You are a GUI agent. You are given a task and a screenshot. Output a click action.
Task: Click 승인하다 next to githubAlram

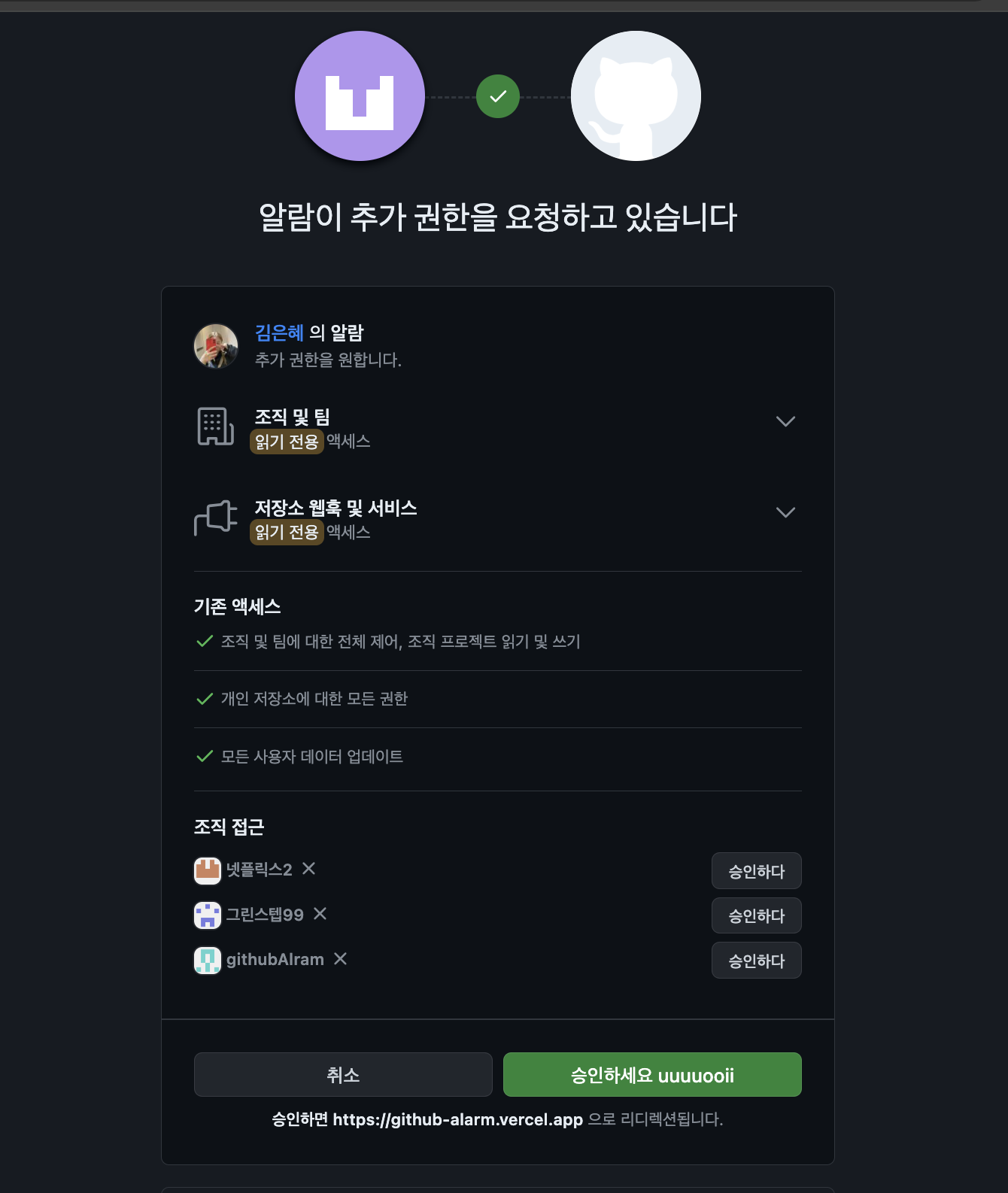coord(756,960)
